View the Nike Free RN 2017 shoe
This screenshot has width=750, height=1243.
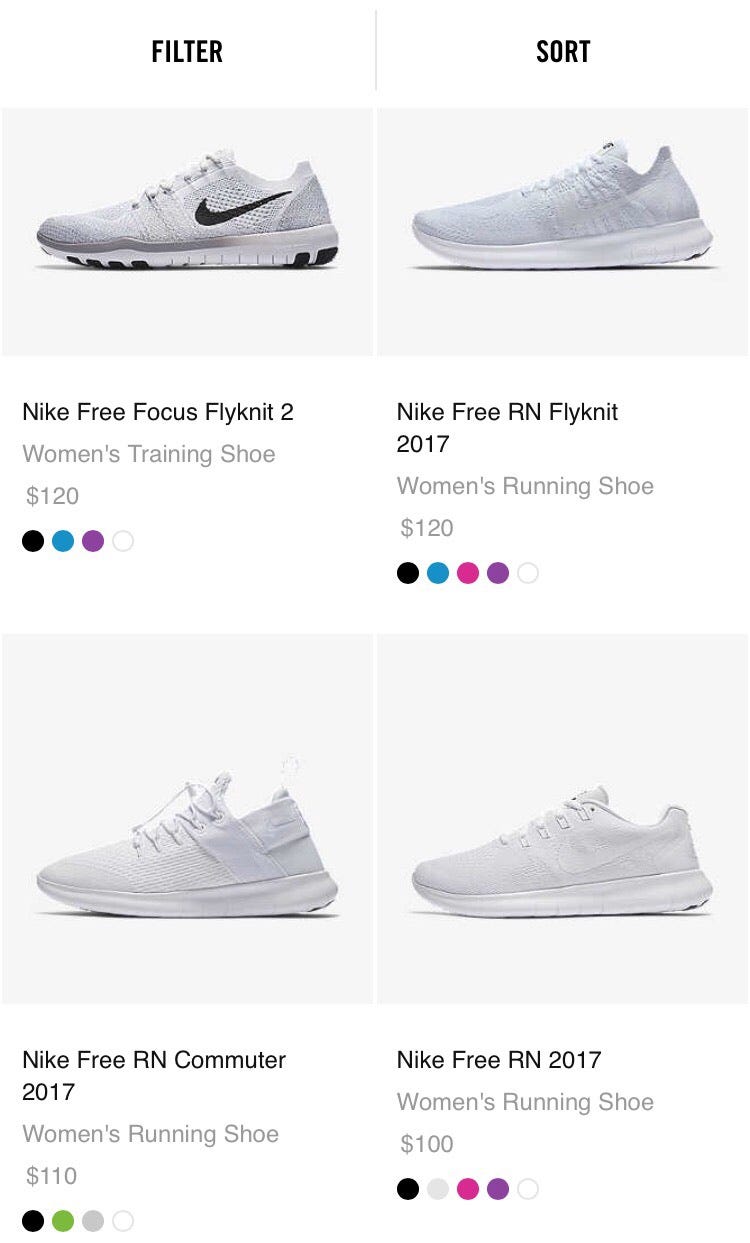click(562, 818)
